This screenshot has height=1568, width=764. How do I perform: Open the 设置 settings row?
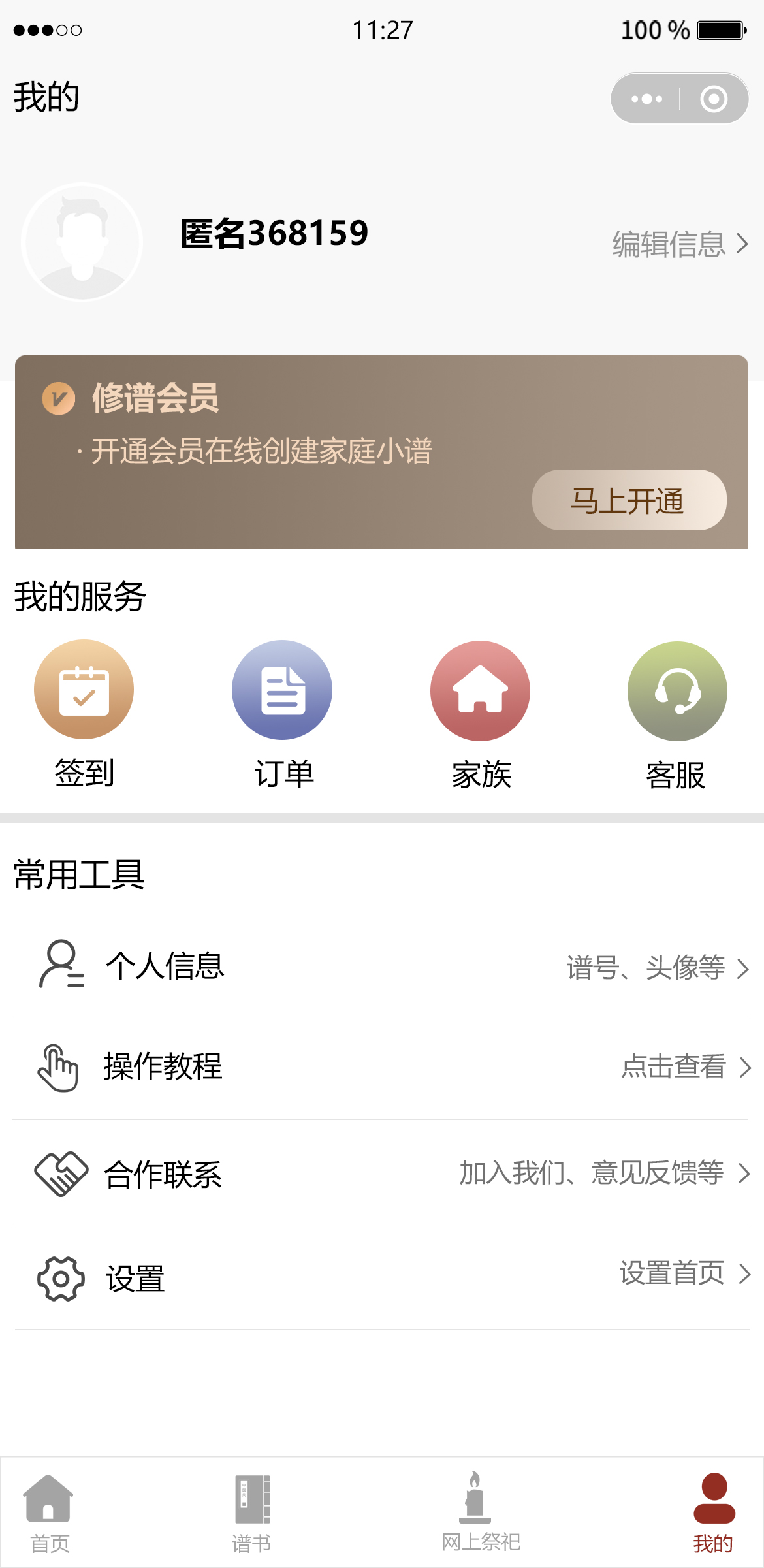coord(382,1277)
